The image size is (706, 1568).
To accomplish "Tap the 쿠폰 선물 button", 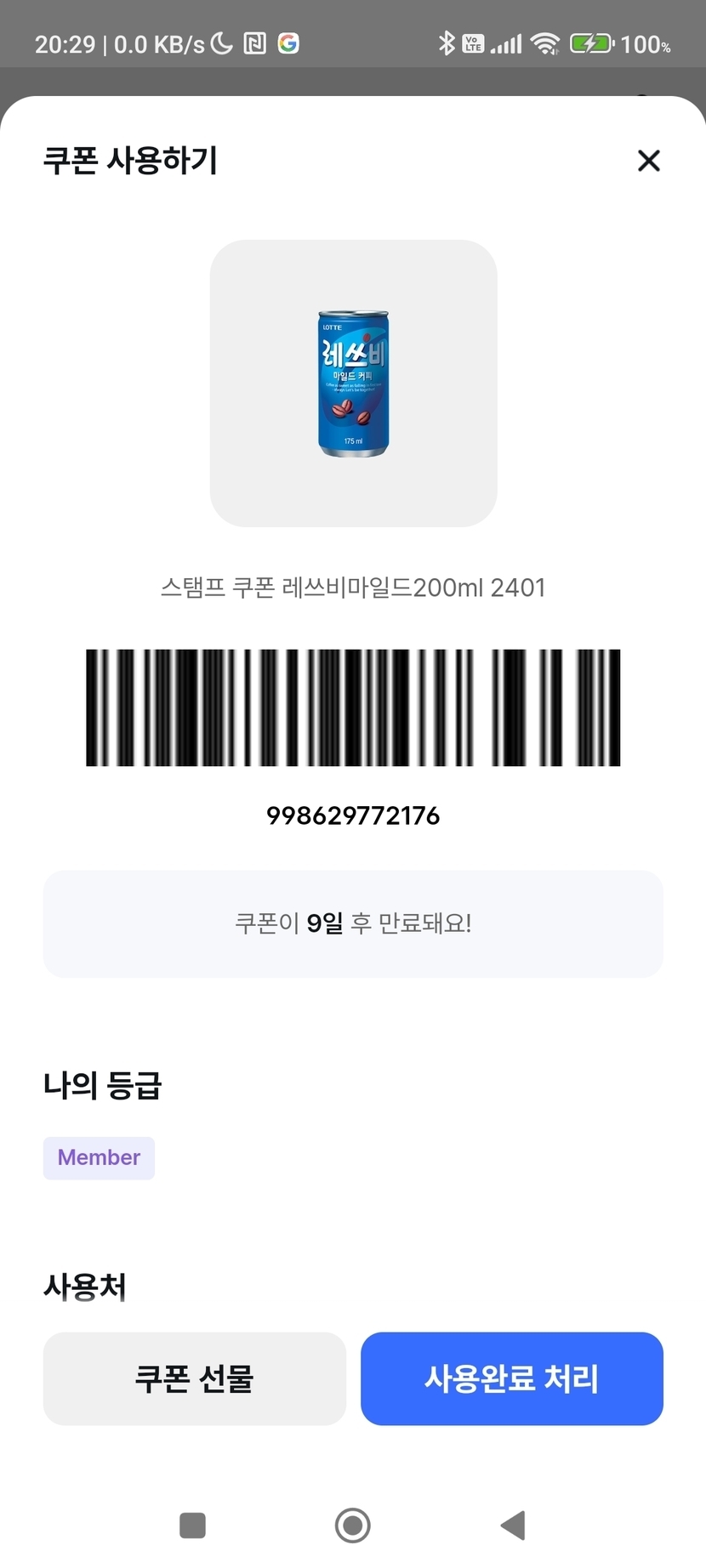I will pyautogui.click(x=195, y=1378).
